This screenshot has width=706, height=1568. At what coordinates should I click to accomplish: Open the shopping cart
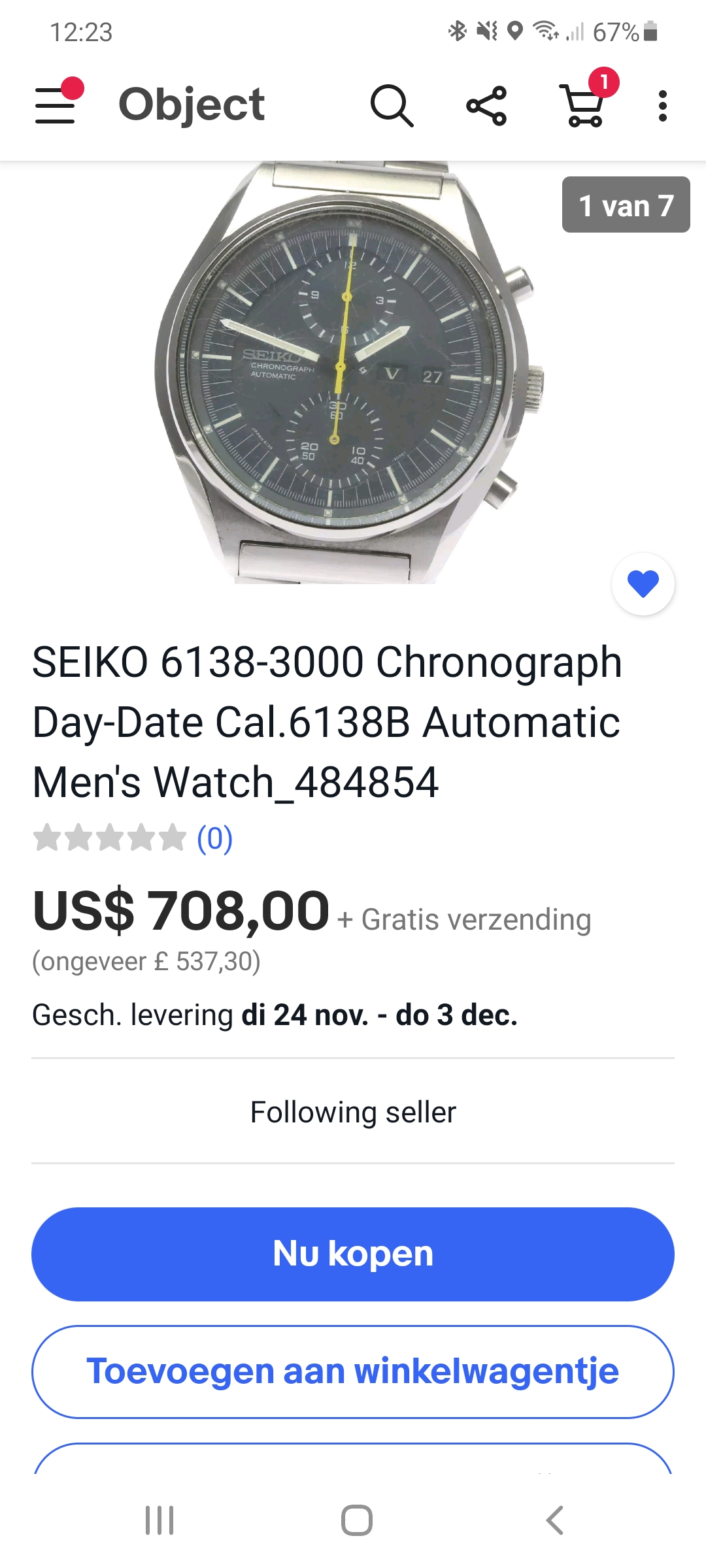tap(584, 105)
